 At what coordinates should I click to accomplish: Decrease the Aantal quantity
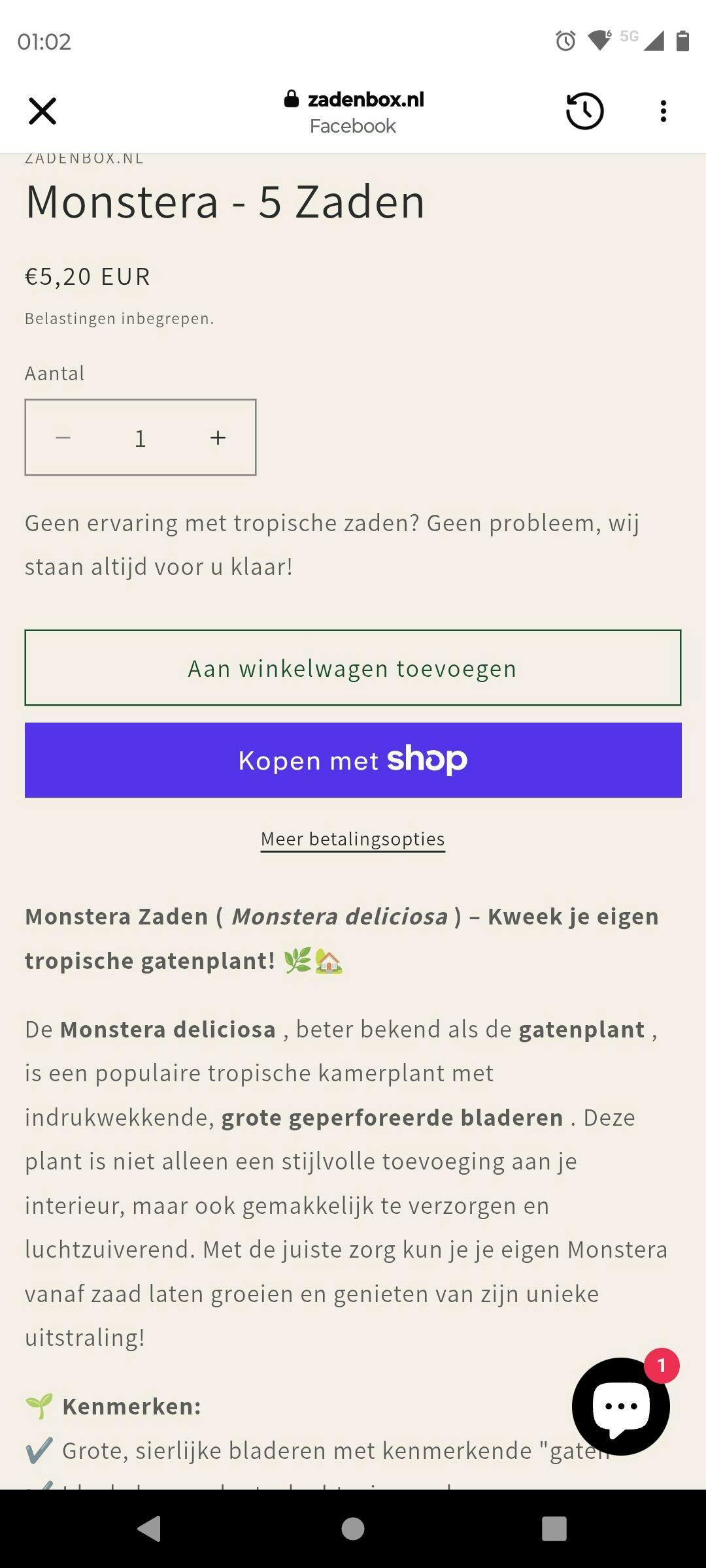click(63, 438)
